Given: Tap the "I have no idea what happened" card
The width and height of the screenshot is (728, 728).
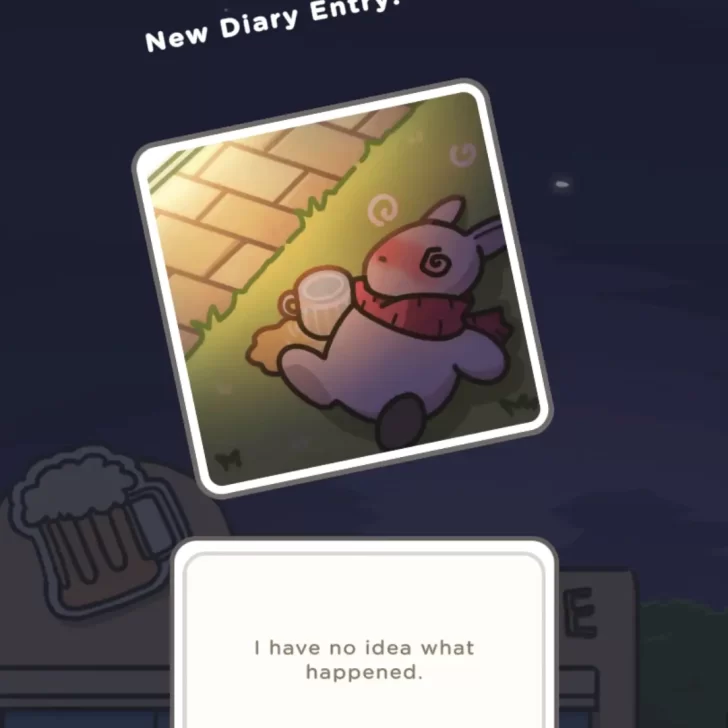Looking at the screenshot, I should [x=364, y=640].
